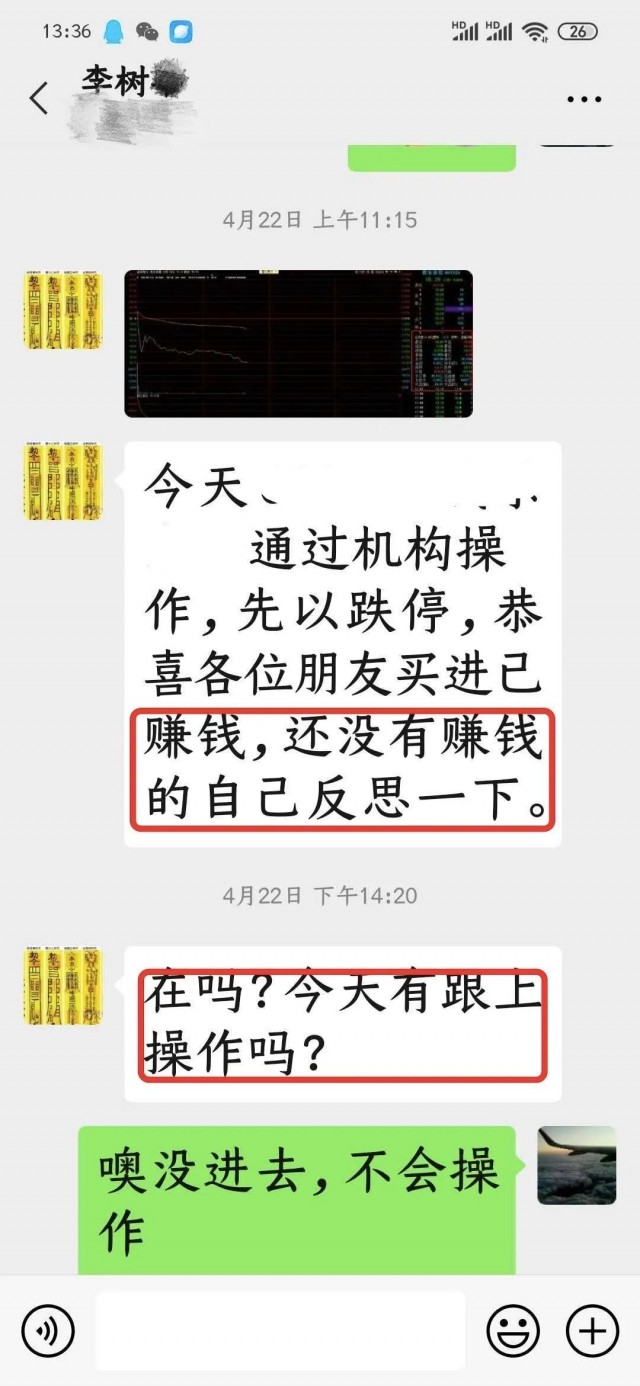640x1386 pixels.
Task: Open the three-dot chat options menu
Action: pyautogui.click(x=584, y=99)
